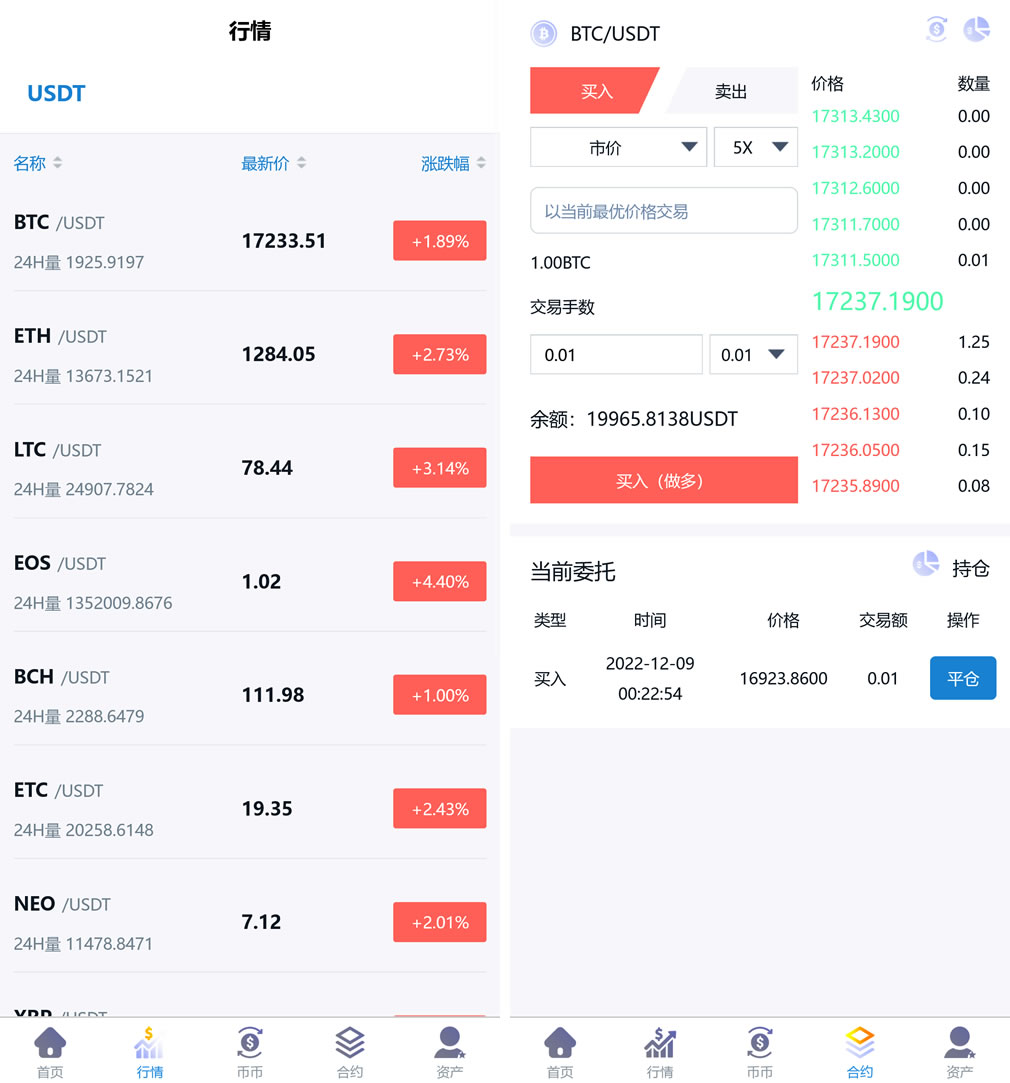Screen dimensions: 1010x1083
Task: Open the 市价 order type dropdown
Action: 618,147
